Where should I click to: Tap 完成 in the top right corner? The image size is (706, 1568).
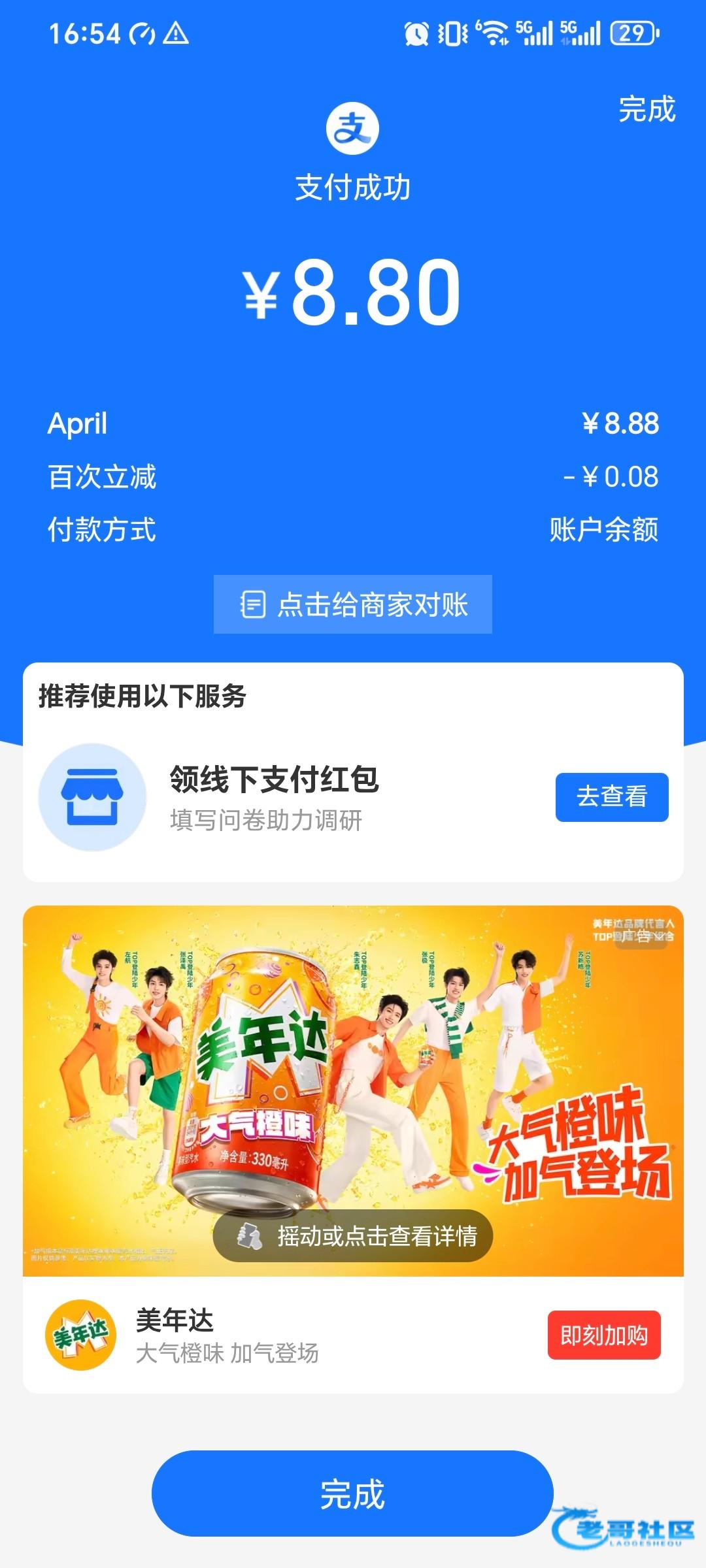point(647,109)
